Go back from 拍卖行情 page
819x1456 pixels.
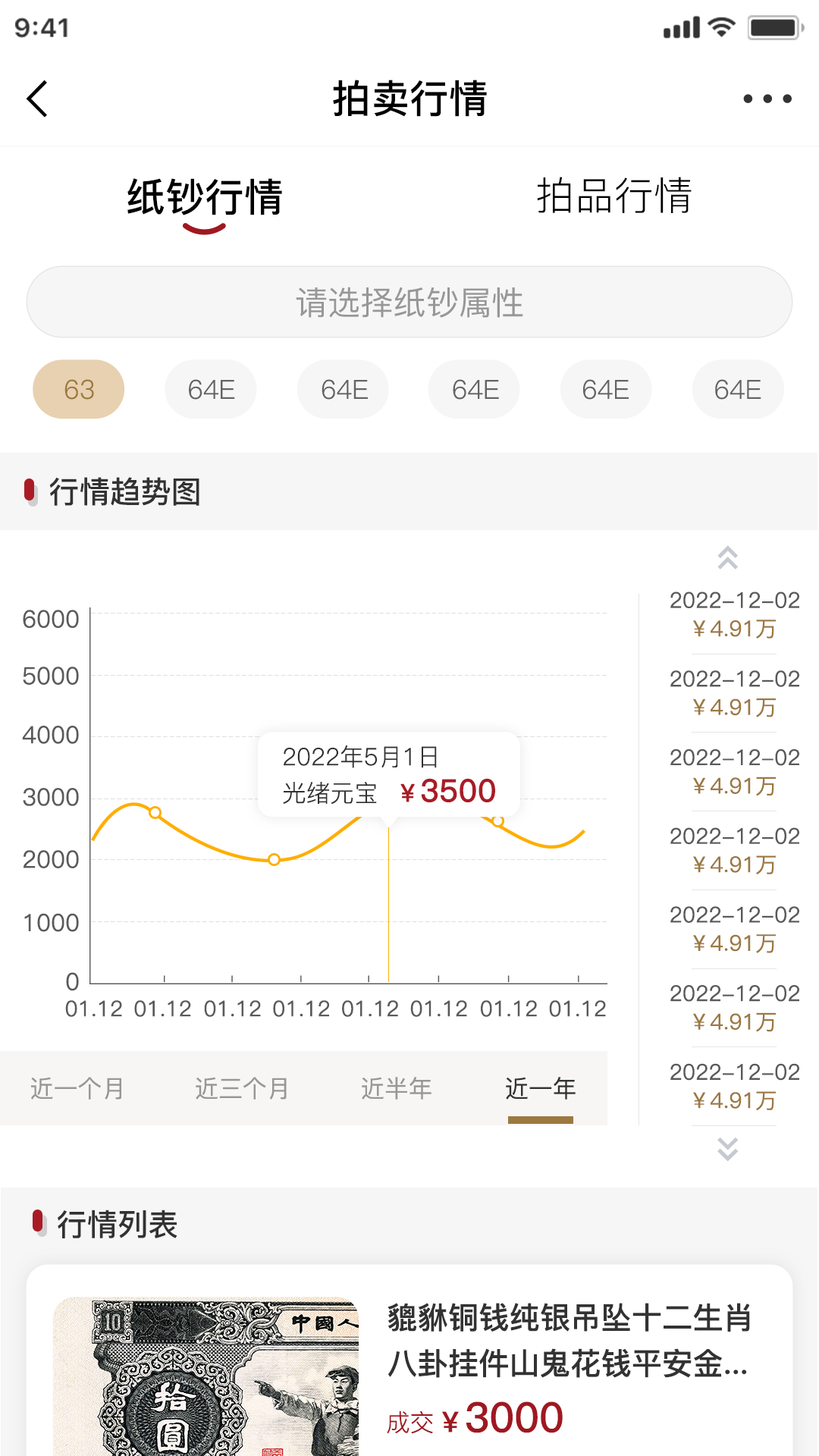pos(37,99)
